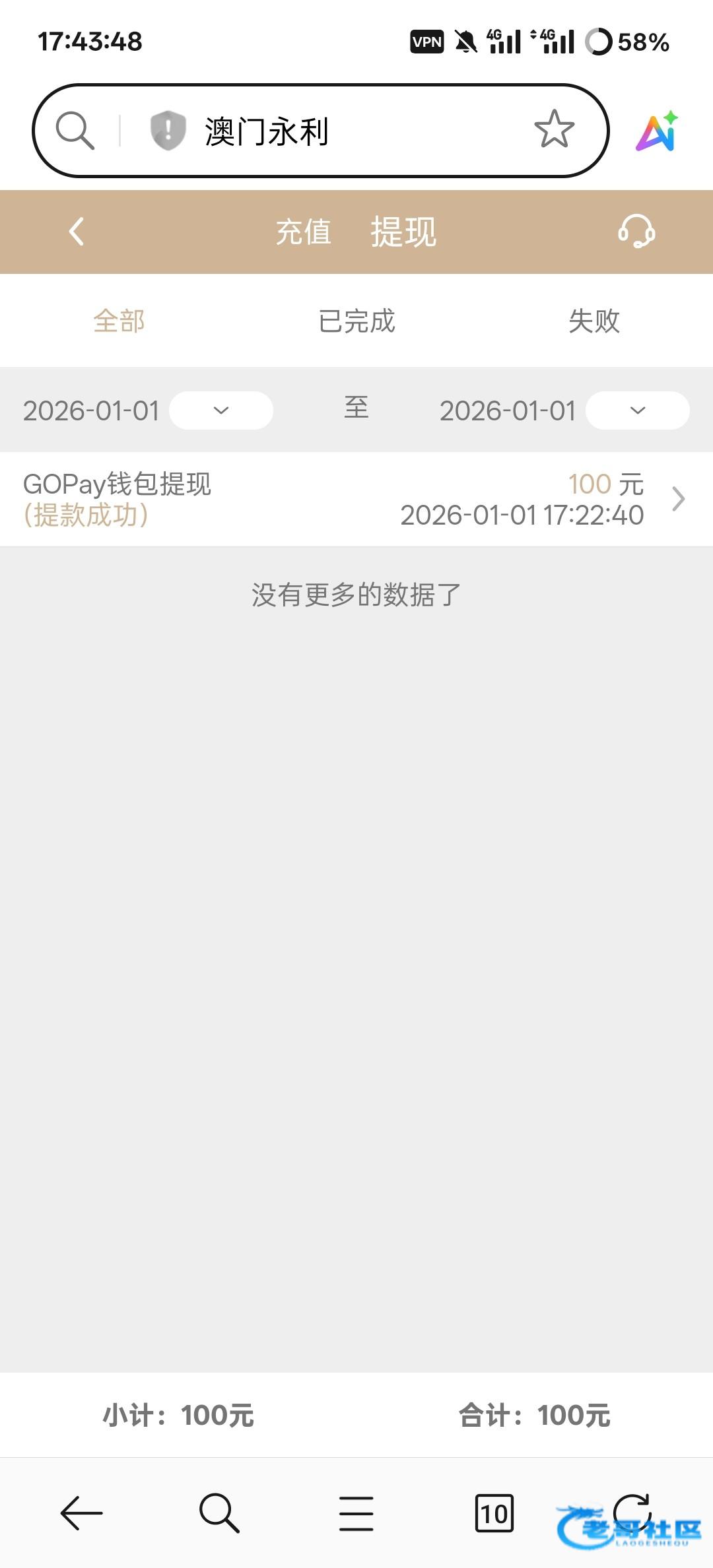Switch to the 充值 tab

[x=303, y=232]
